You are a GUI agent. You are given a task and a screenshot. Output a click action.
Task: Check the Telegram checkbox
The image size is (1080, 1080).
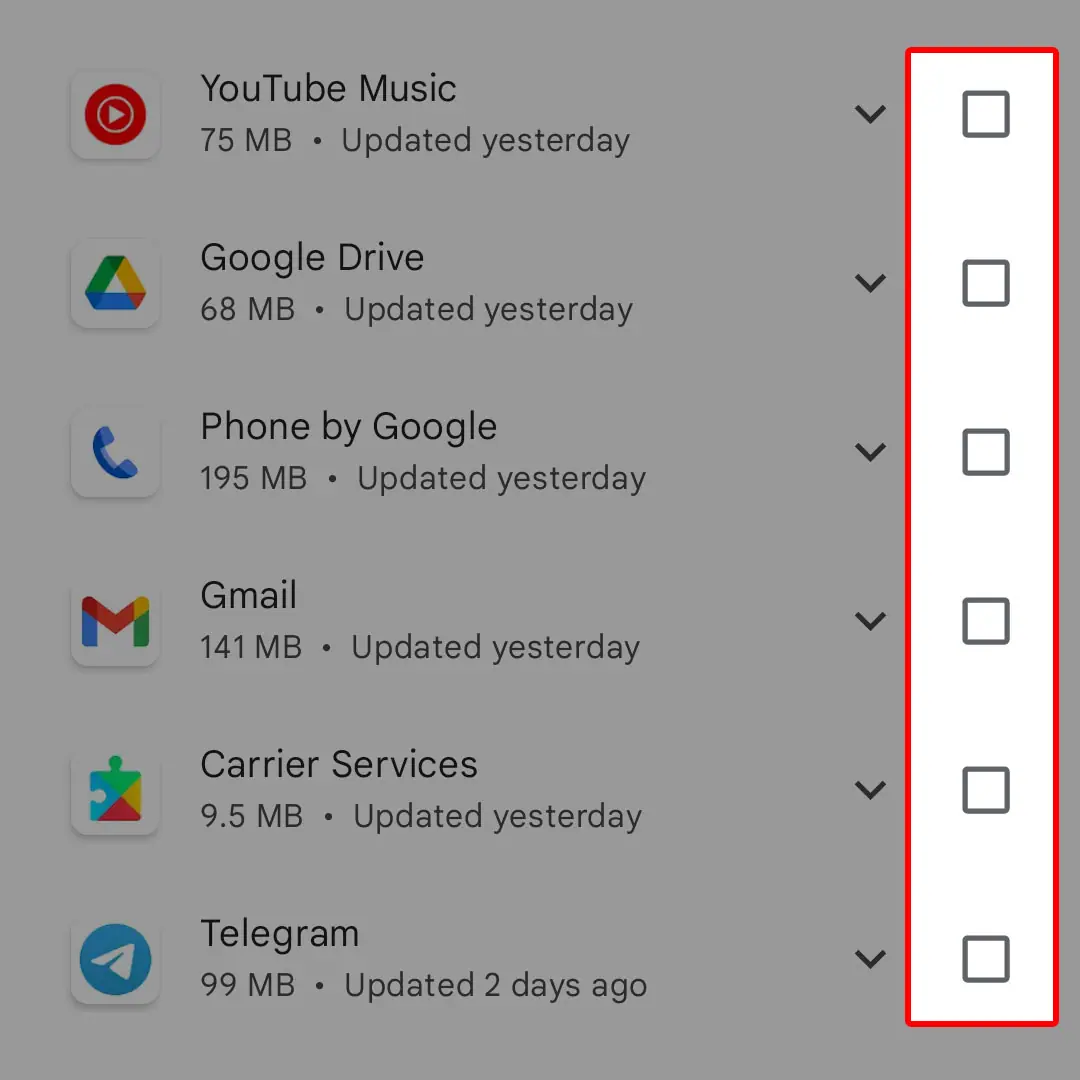(985, 959)
